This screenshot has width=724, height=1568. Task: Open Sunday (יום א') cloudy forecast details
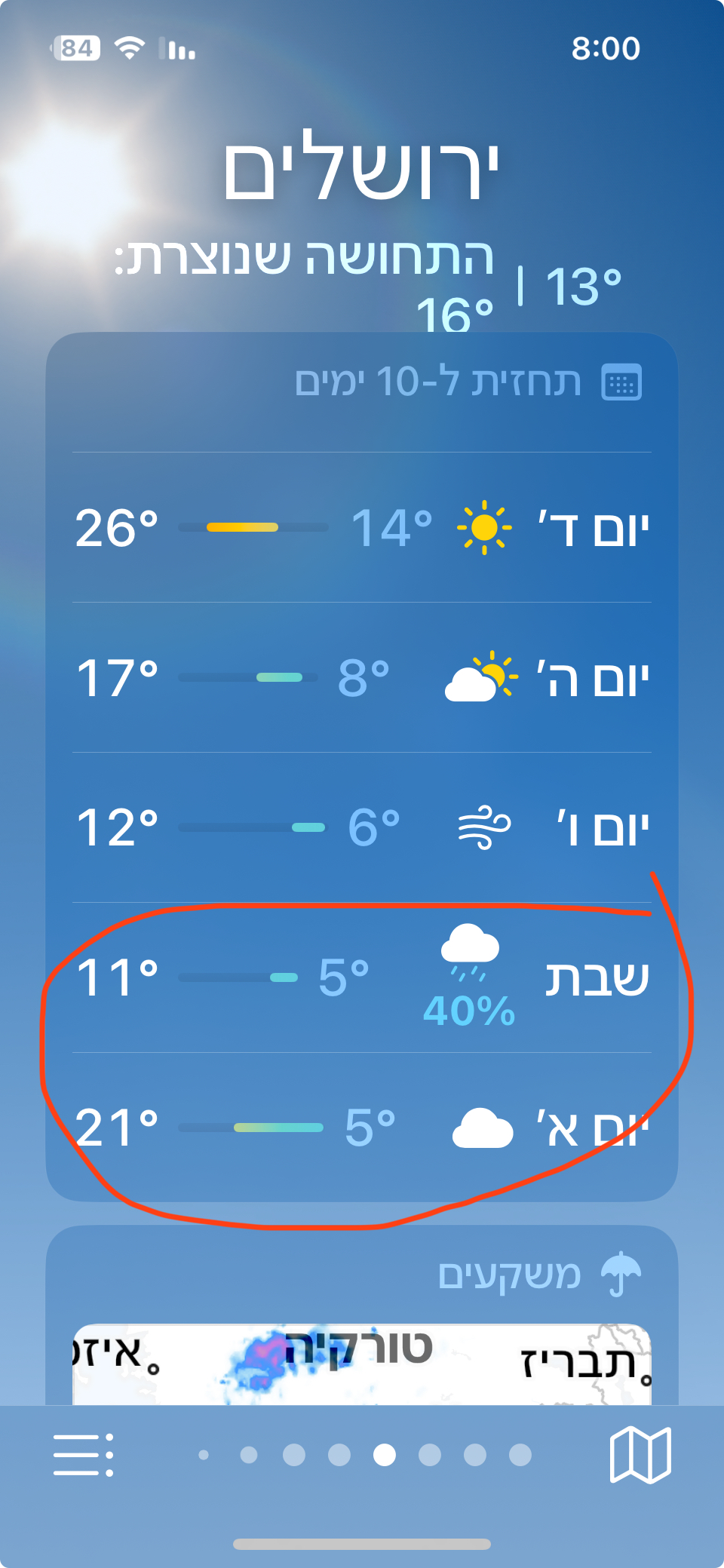click(362, 1128)
